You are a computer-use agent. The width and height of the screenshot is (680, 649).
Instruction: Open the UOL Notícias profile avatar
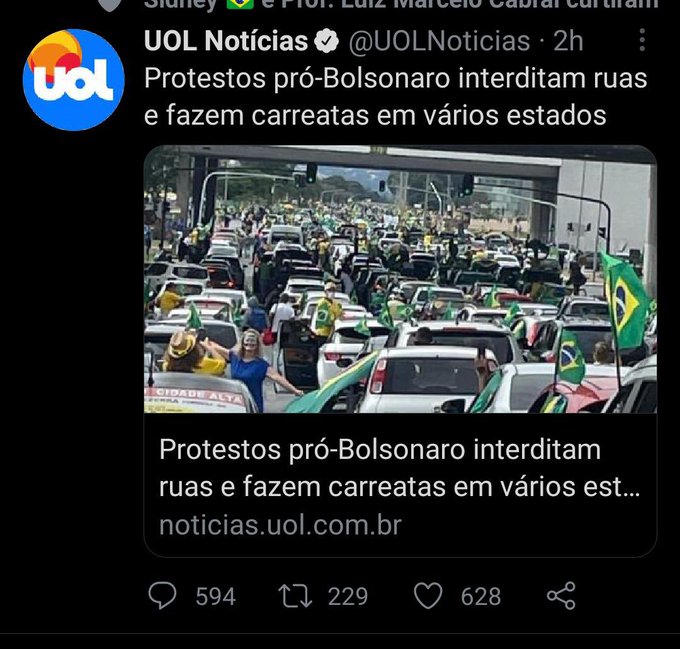73,80
